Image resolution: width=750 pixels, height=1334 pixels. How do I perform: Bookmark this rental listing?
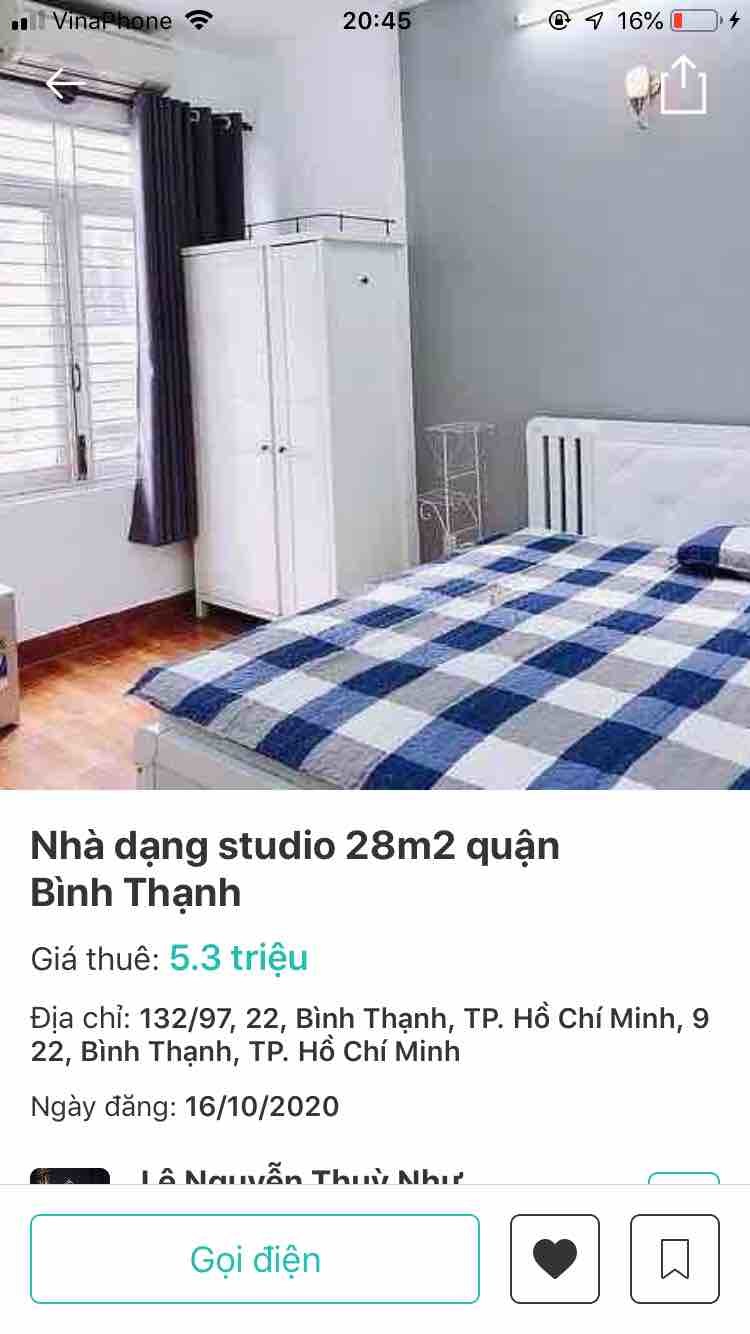[x=675, y=1259]
